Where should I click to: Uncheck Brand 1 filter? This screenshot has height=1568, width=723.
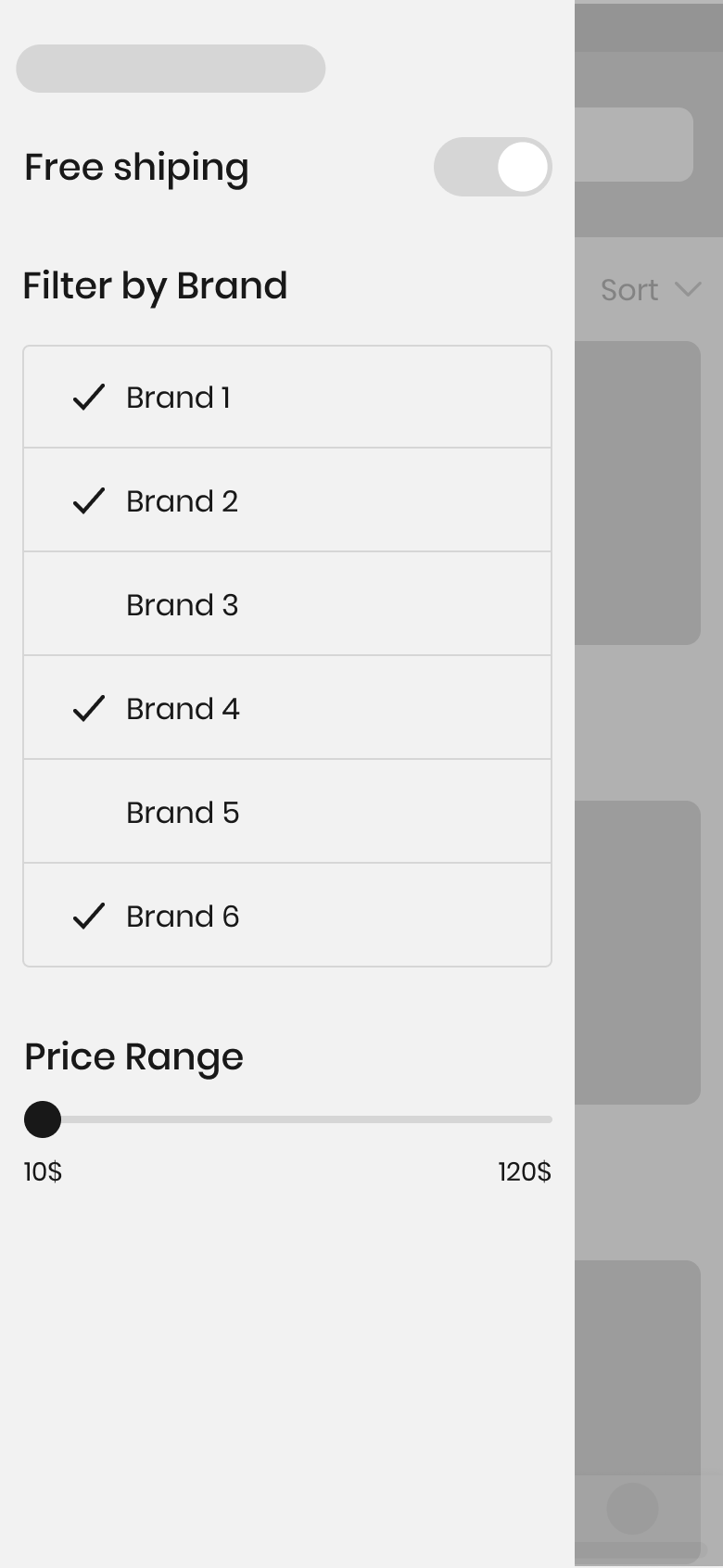(x=287, y=398)
